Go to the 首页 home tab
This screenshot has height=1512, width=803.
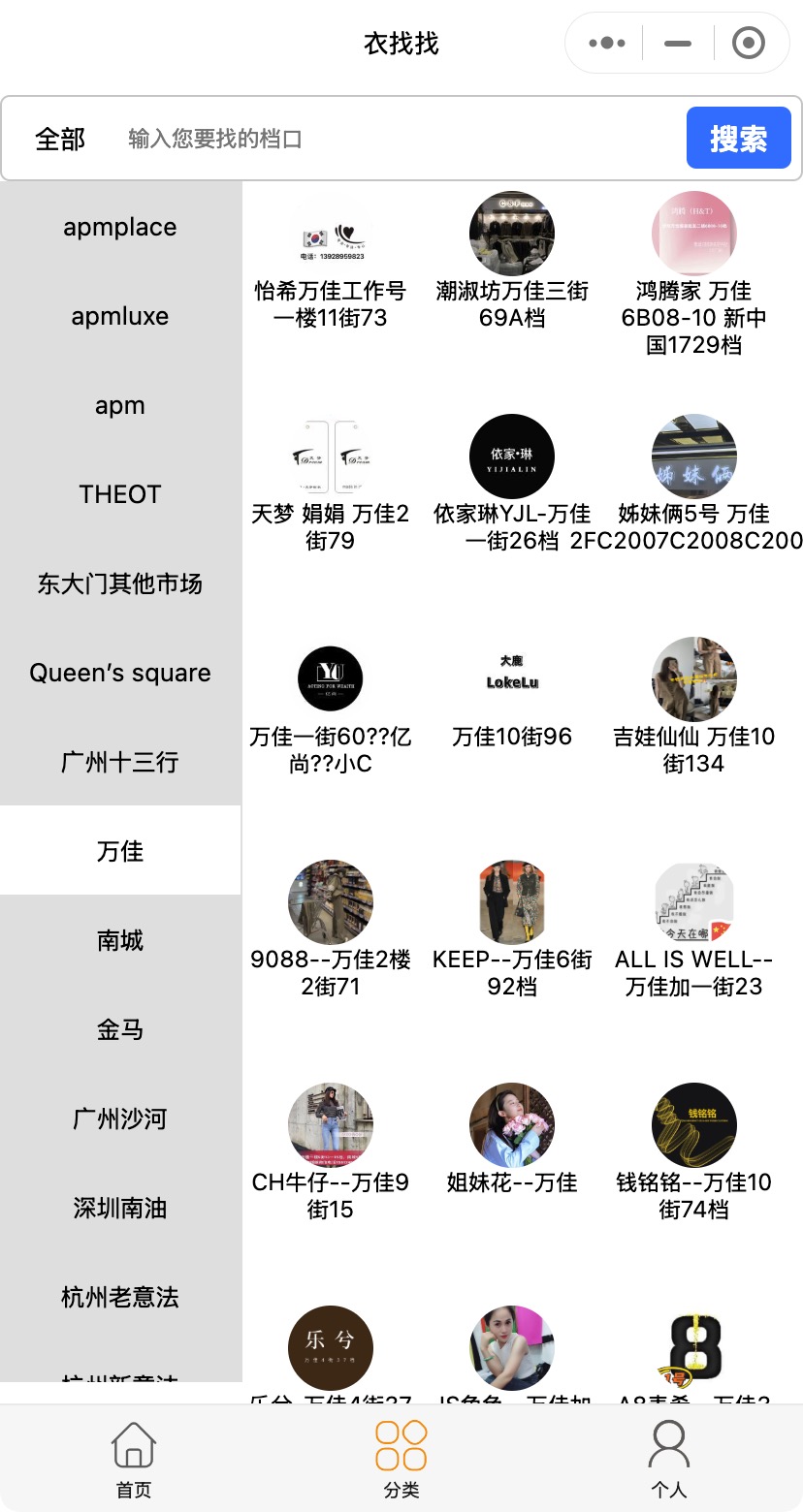tap(134, 1459)
